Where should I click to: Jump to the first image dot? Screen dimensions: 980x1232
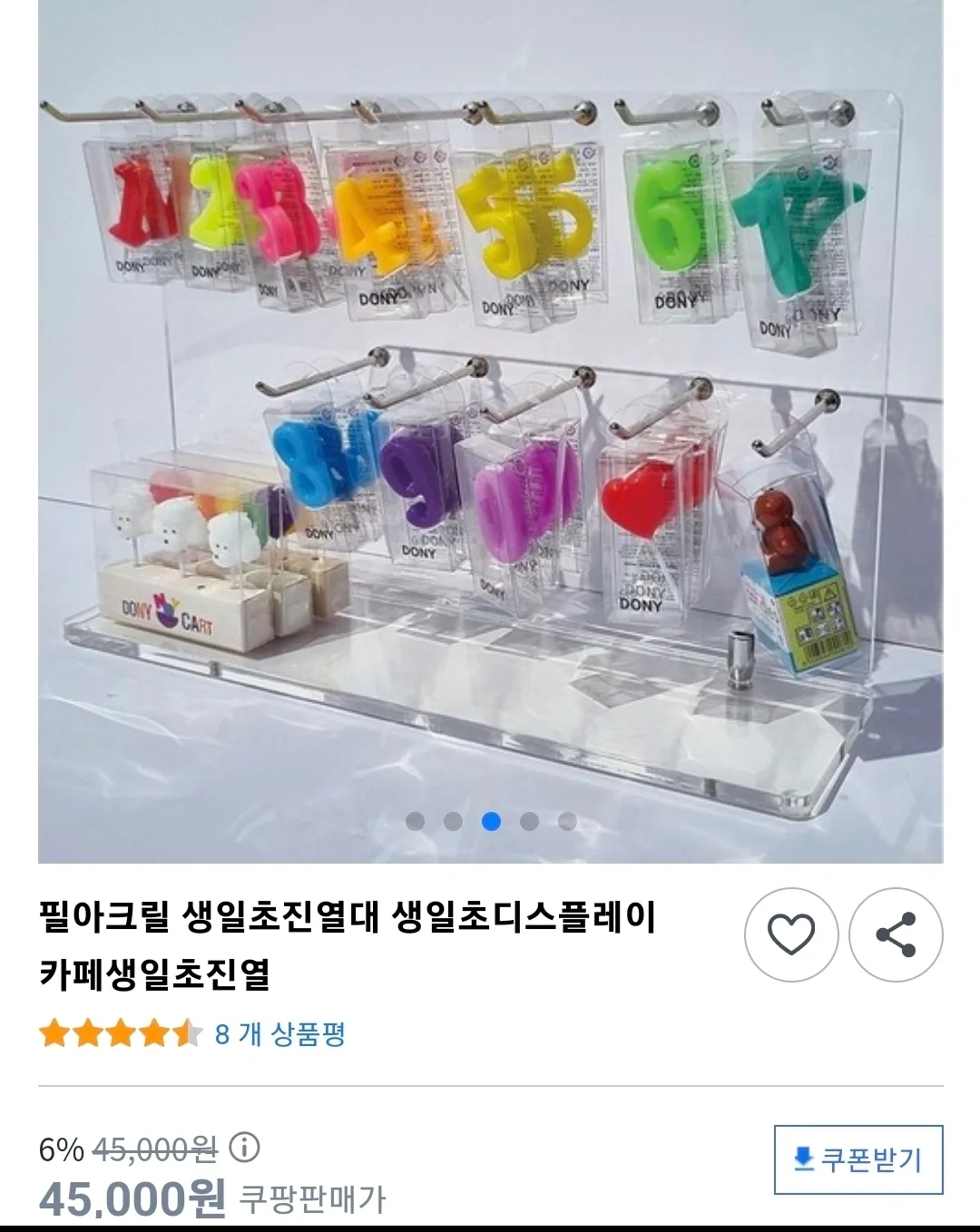[x=415, y=822]
